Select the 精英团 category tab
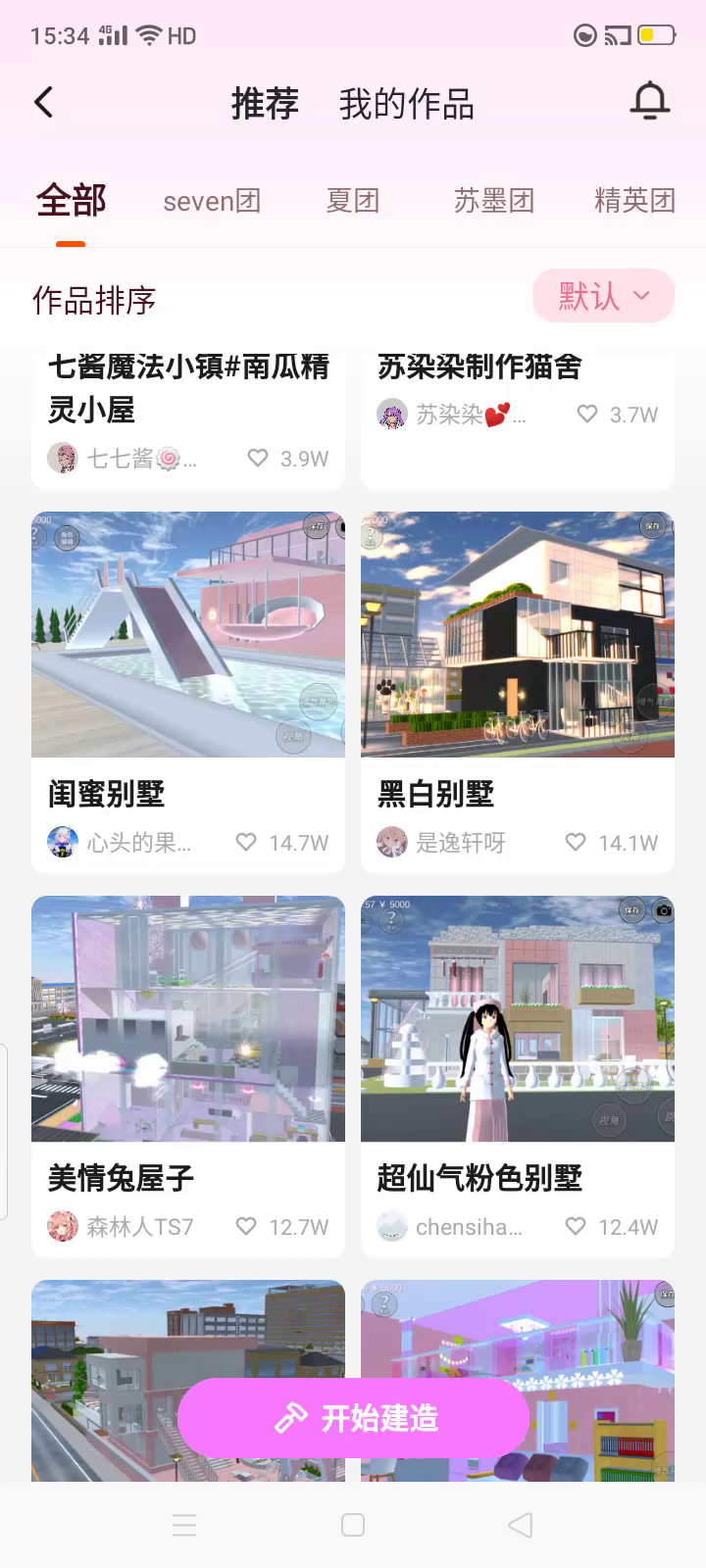706x1568 pixels. pos(634,201)
